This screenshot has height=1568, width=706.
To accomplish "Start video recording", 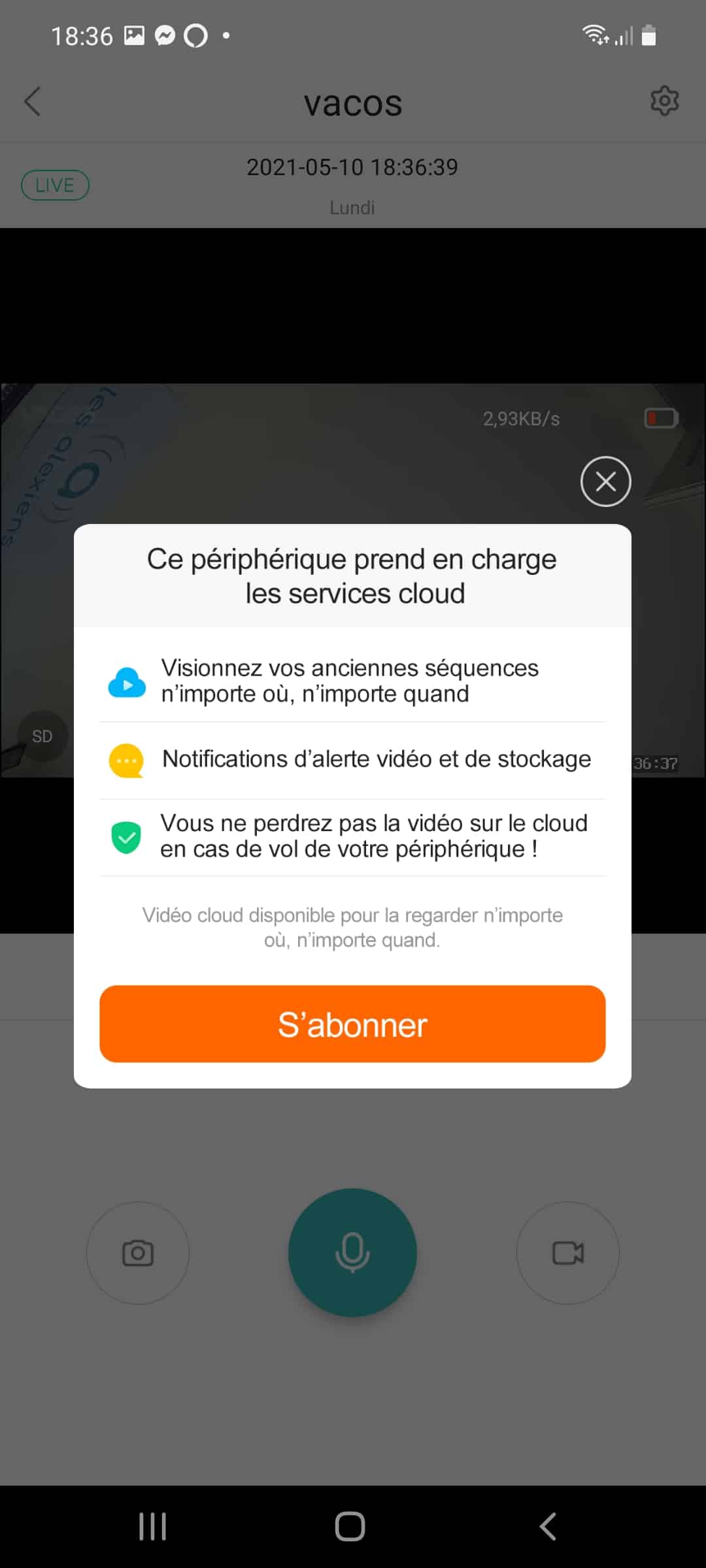I will click(x=567, y=1252).
